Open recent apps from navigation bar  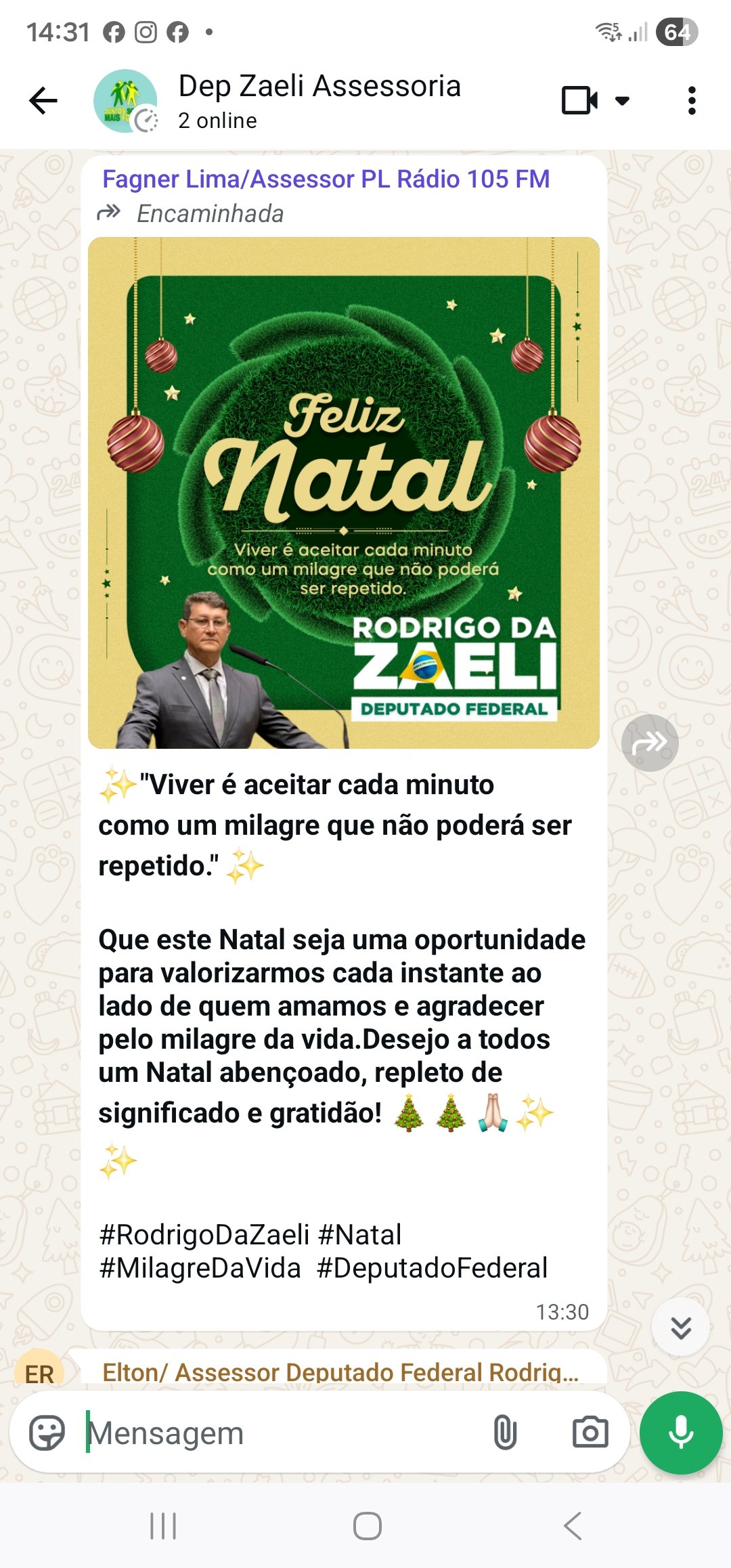(x=163, y=1526)
